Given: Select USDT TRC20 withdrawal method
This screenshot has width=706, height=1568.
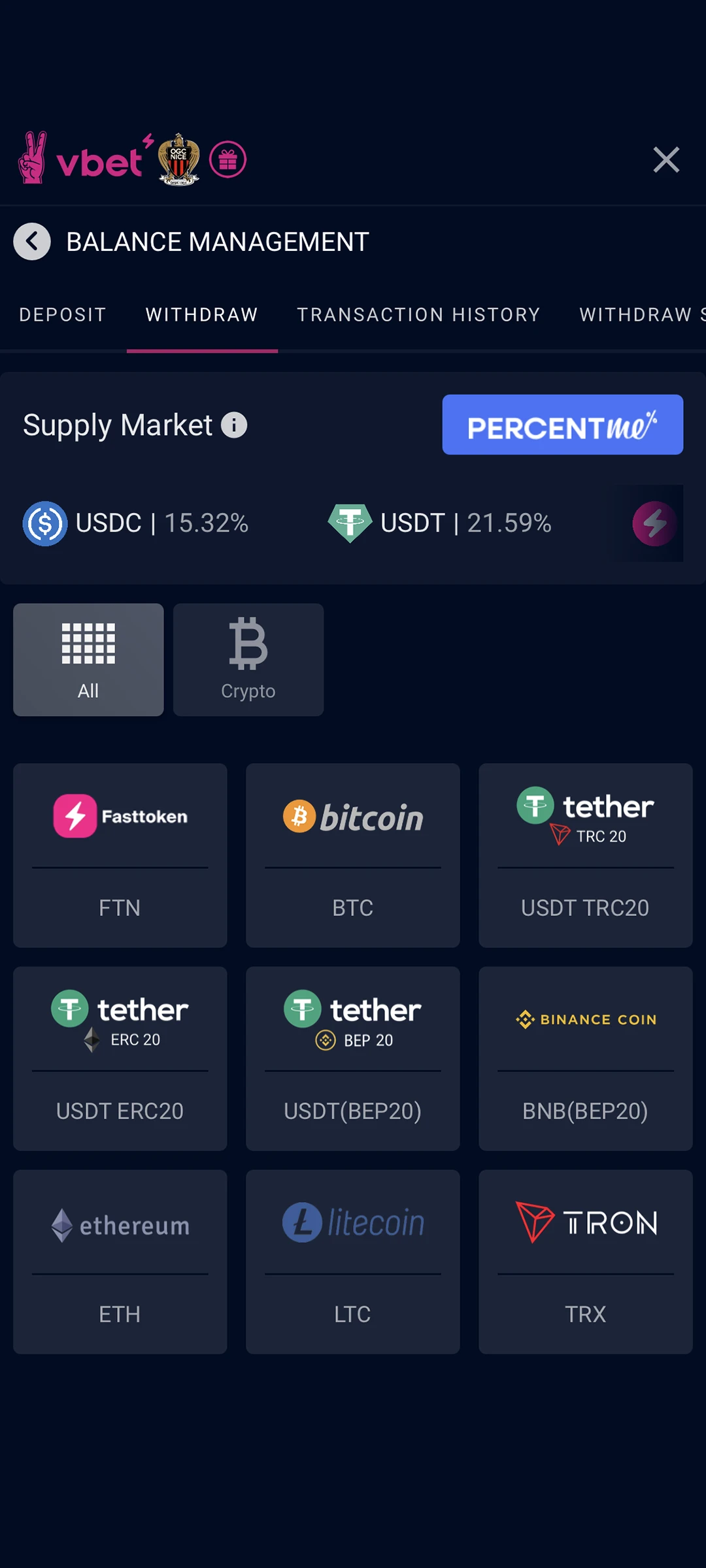Looking at the screenshot, I should (x=585, y=855).
